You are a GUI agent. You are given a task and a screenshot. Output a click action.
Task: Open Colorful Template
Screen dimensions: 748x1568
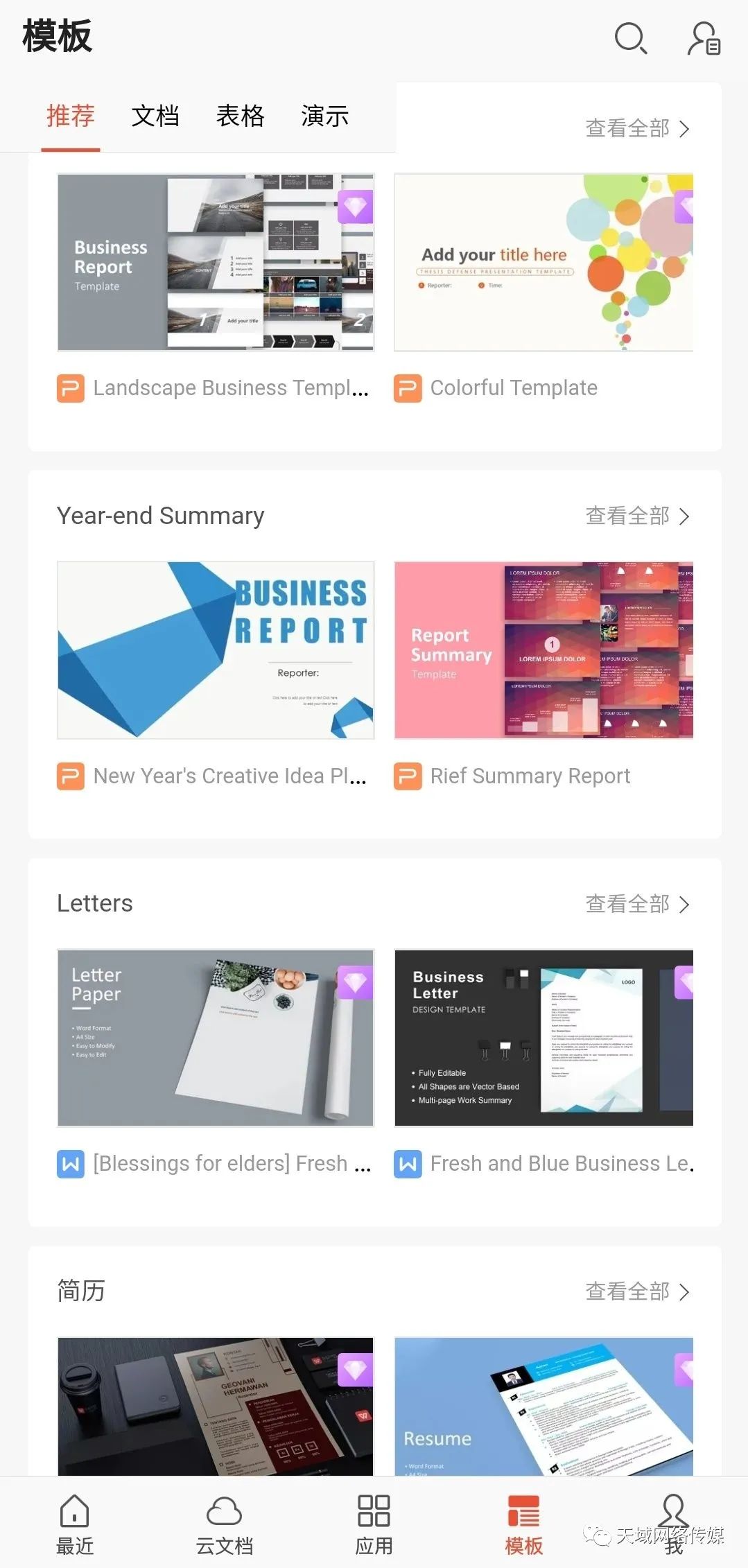tap(543, 263)
